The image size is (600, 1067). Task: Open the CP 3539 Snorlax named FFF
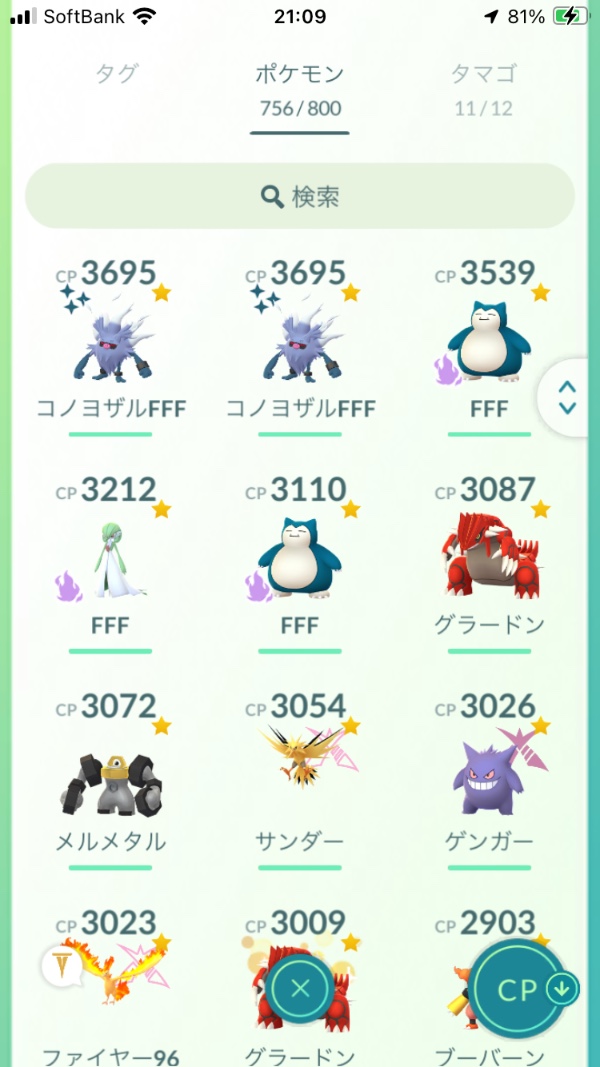click(x=490, y=345)
